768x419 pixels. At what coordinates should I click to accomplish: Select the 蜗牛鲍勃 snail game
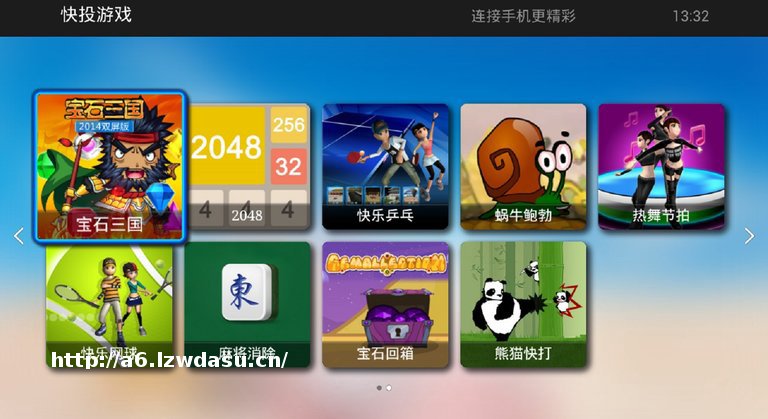click(x=523, y=167)
